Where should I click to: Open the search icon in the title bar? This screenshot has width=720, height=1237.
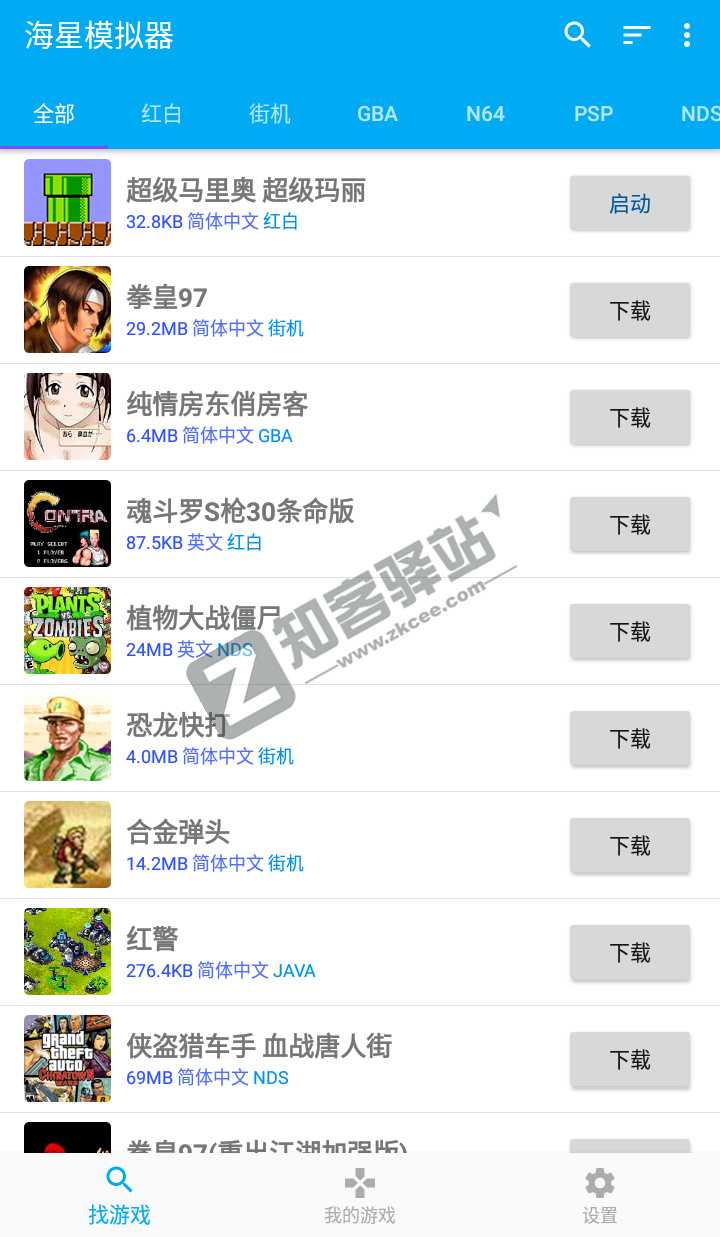click(577, 35)
